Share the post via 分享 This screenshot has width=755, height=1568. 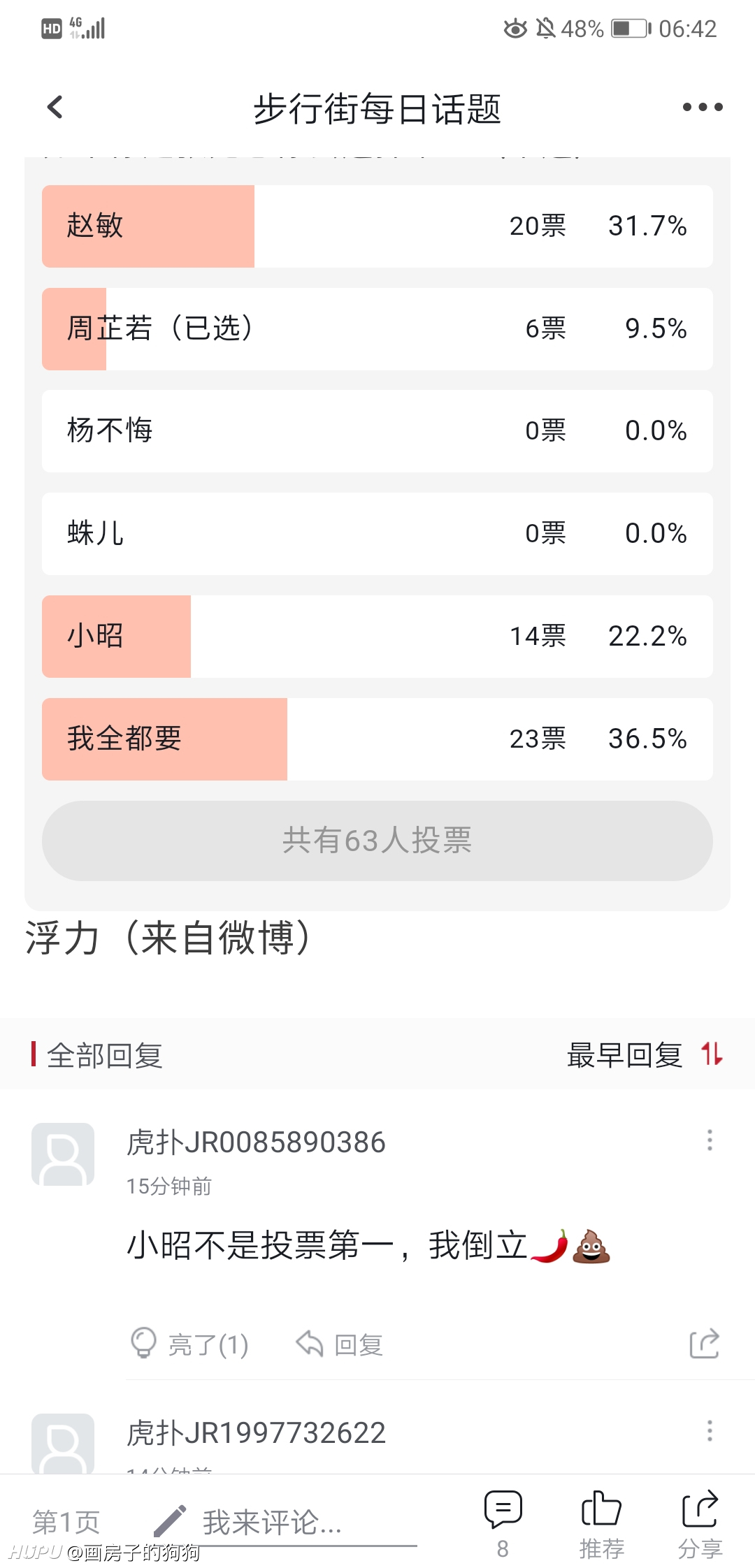[x=700, y=1524]
